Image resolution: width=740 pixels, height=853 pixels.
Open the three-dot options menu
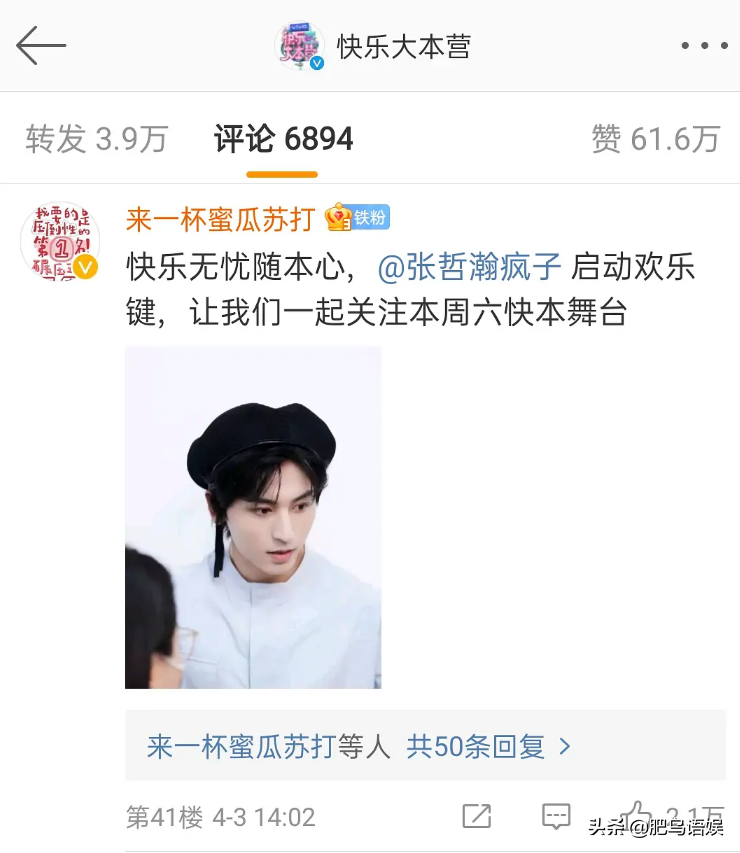[x=704, y=45]
